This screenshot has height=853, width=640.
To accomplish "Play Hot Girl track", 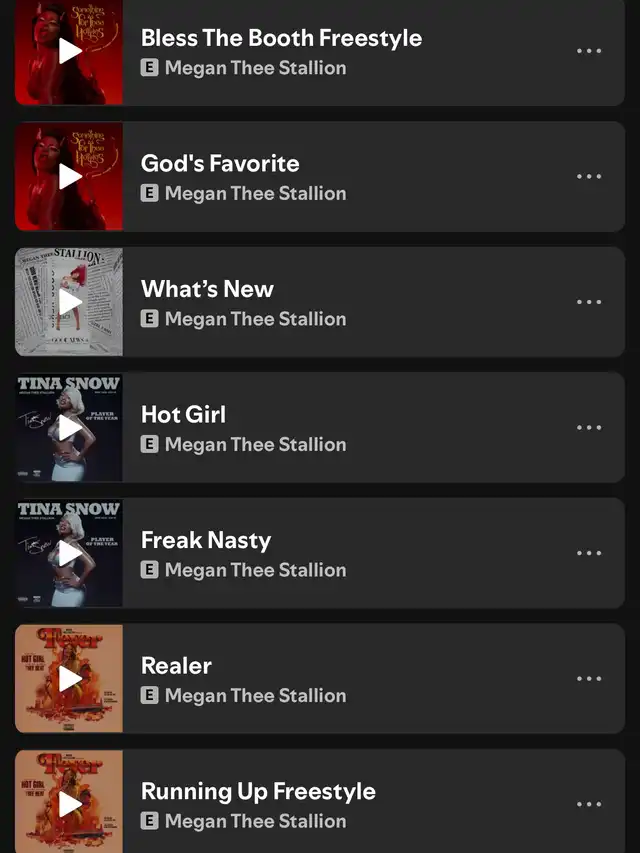I will 69,428.
